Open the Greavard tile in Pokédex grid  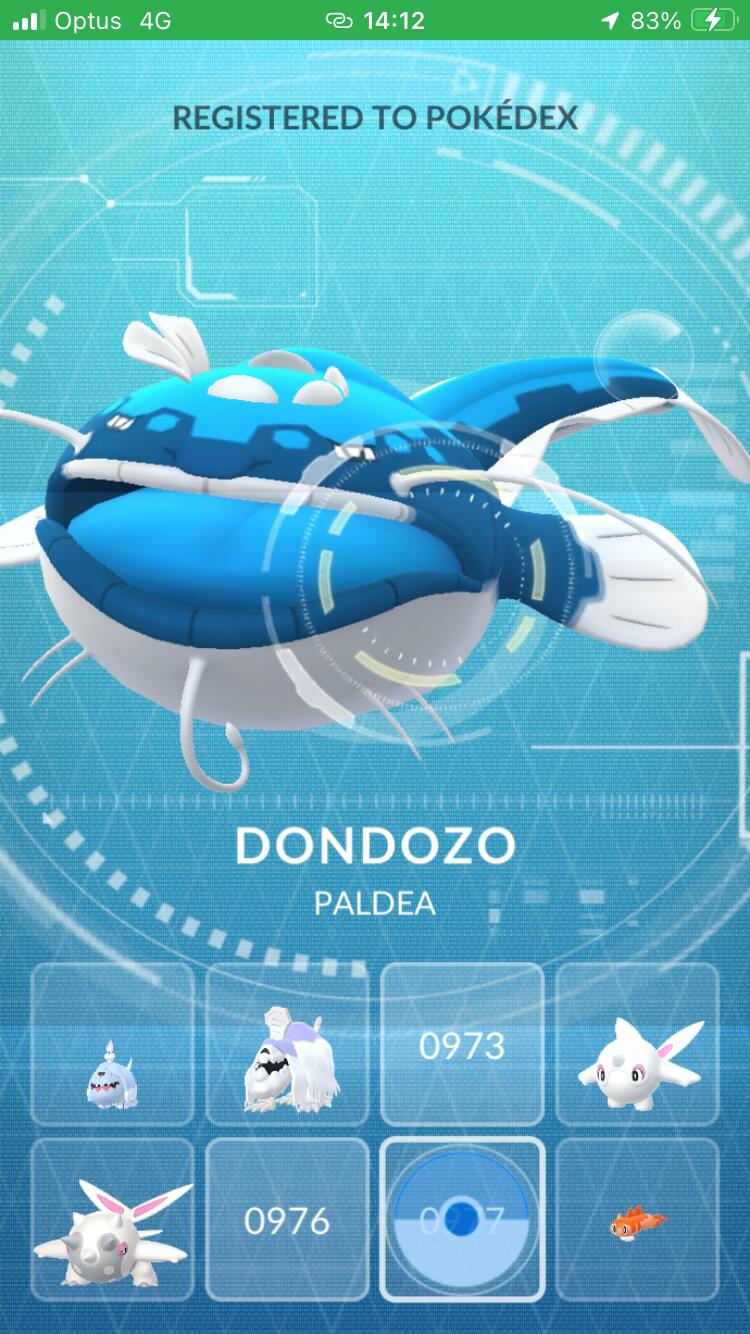click(x=112, y=1045)
